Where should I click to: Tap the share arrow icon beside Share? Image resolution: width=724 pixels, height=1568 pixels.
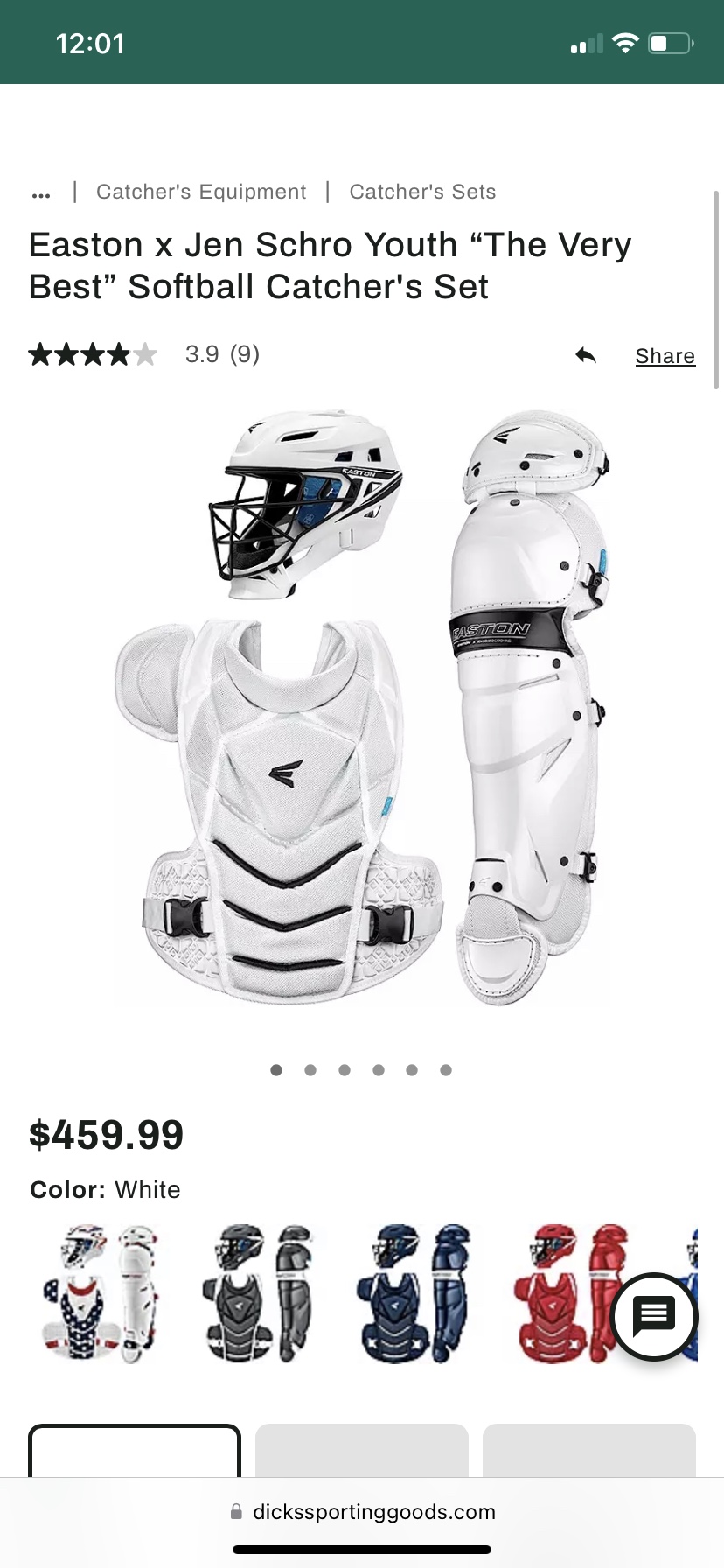click(x=587, y=355)
